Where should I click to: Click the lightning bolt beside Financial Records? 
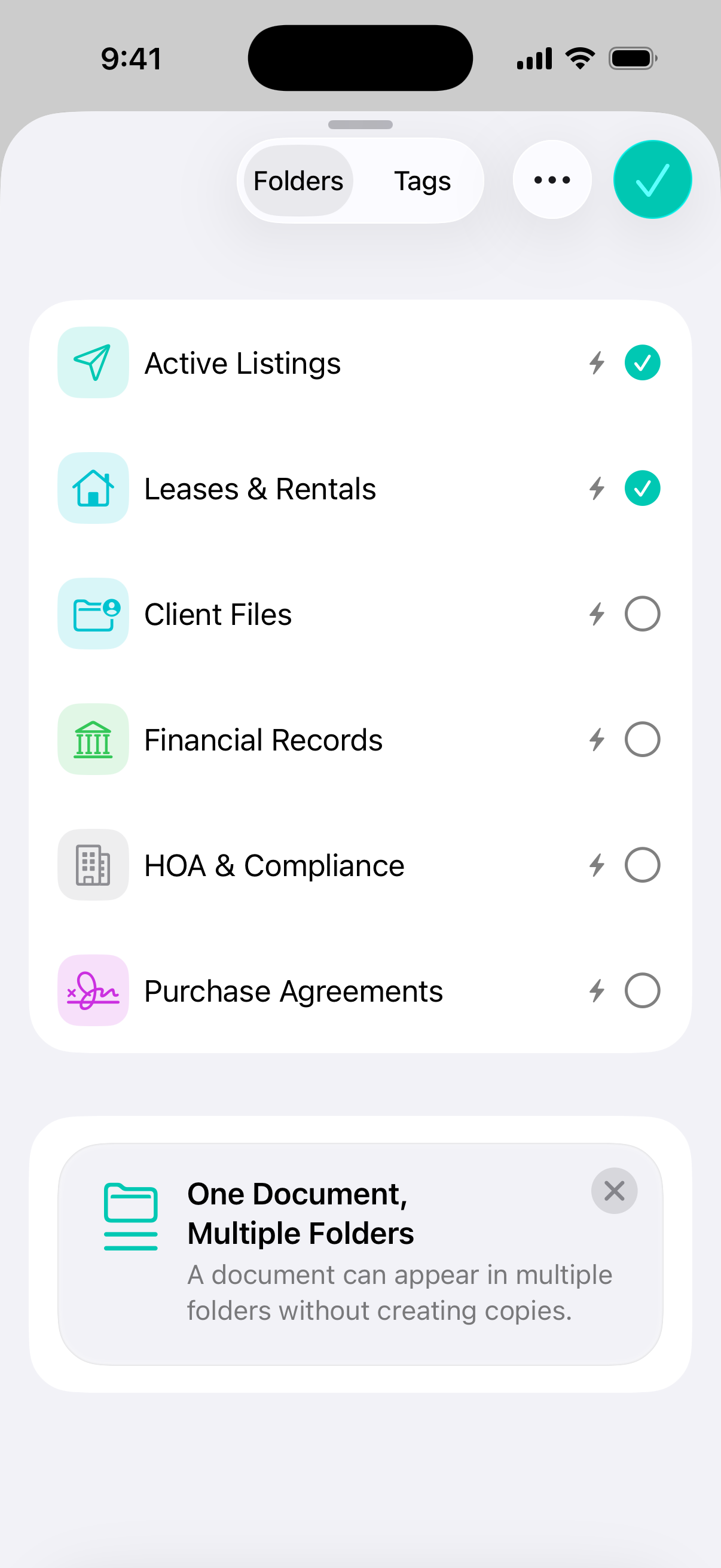tap(597, 739)
